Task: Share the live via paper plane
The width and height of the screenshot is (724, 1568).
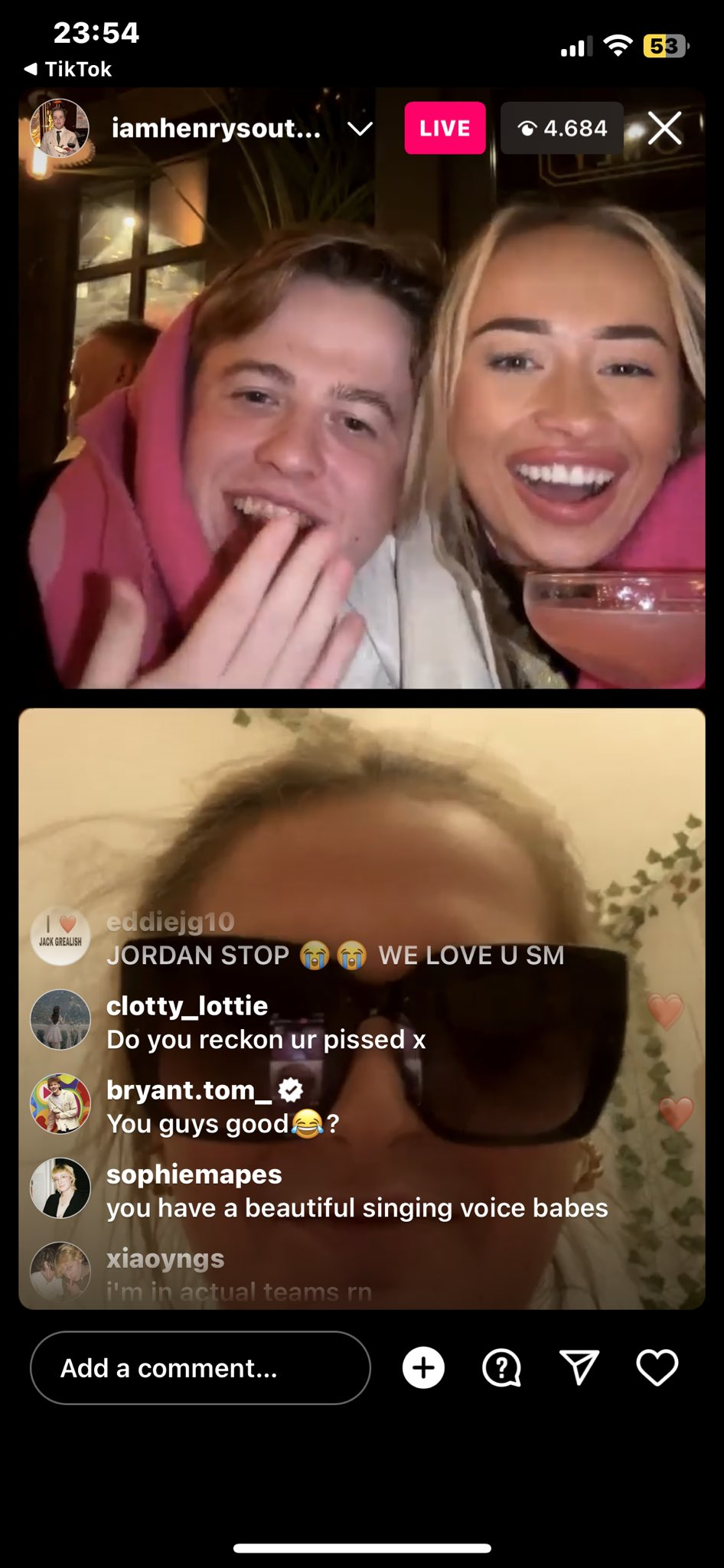Action: pos(579,1367)
